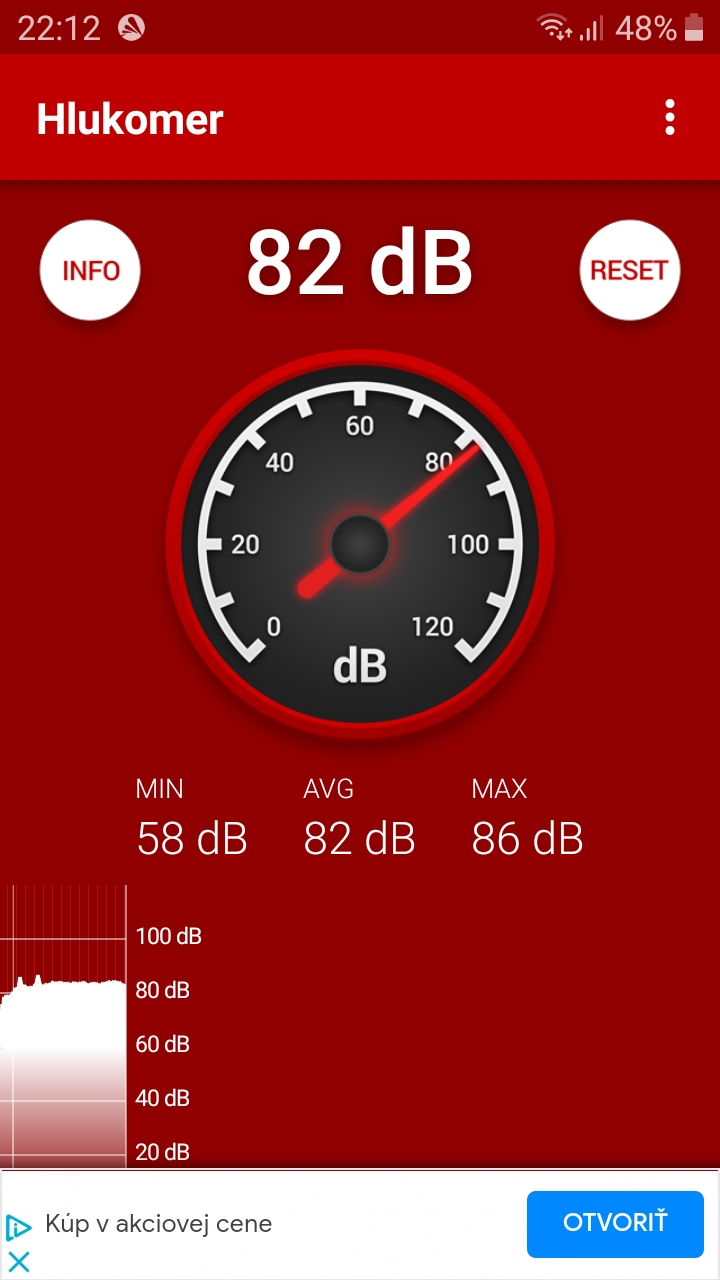Tap the INFO button
Screen dimensions: 720x1280
(x=90, y=270)
